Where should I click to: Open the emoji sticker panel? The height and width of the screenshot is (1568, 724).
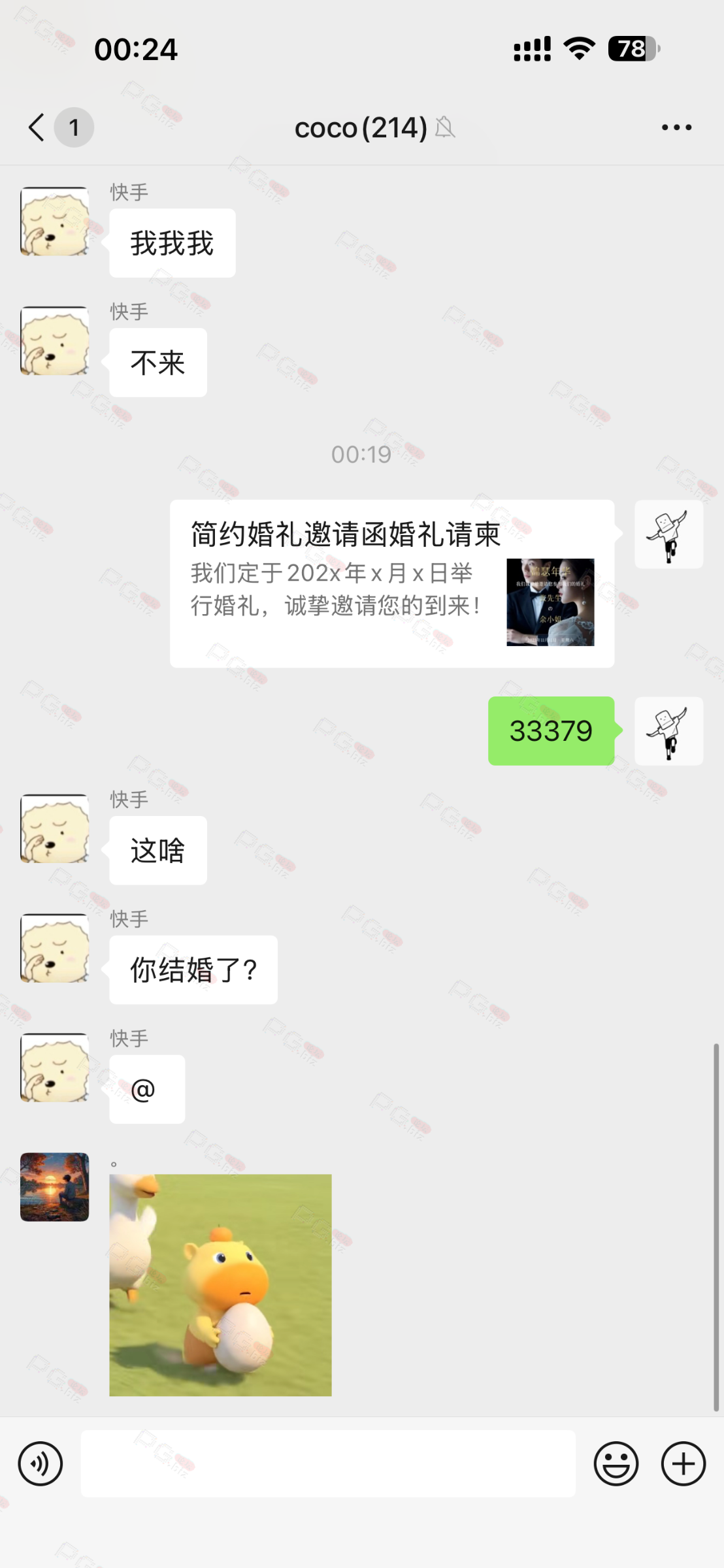616,1463
